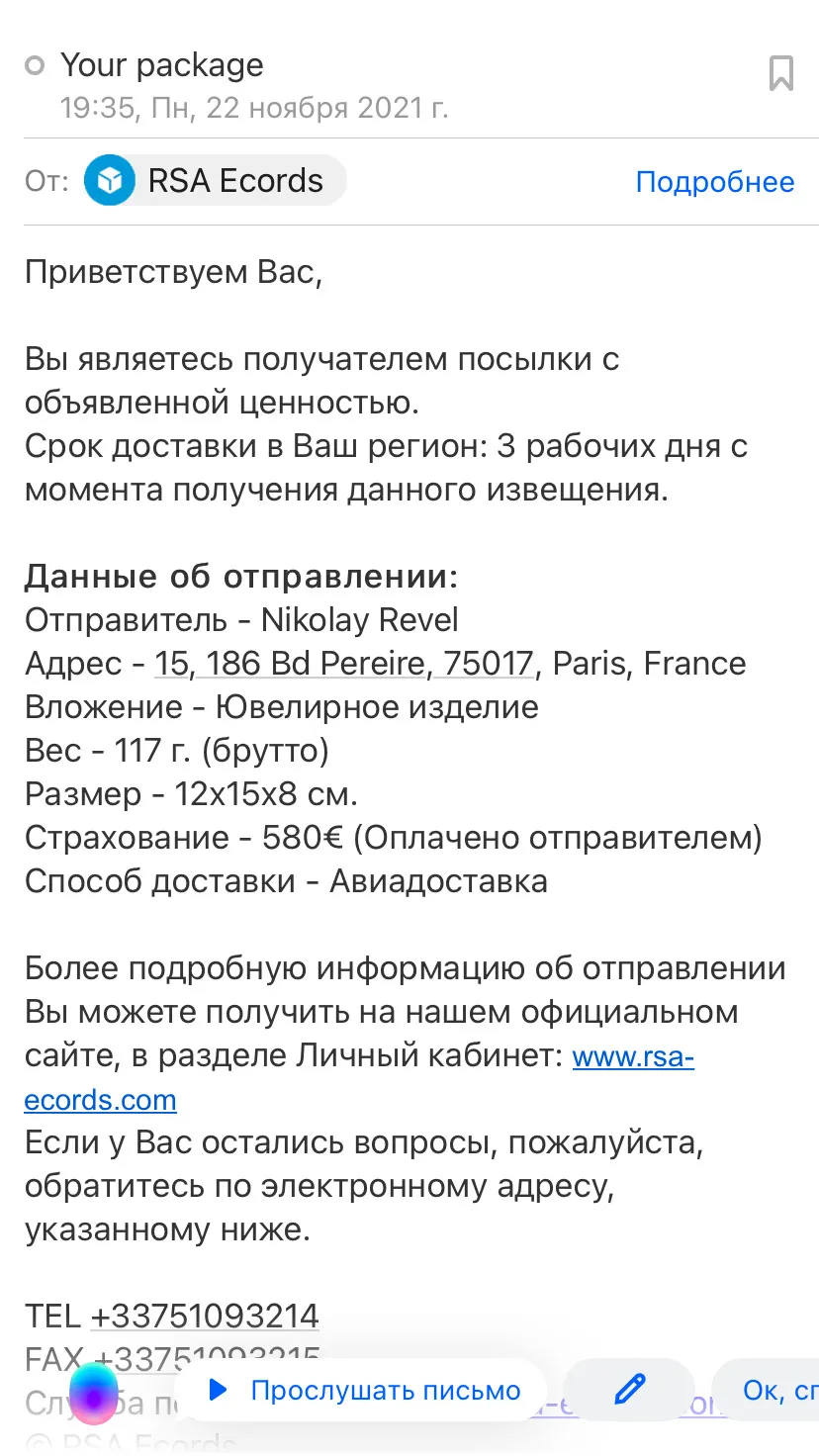Tap the pencil reply button

tap(630, 1390)
